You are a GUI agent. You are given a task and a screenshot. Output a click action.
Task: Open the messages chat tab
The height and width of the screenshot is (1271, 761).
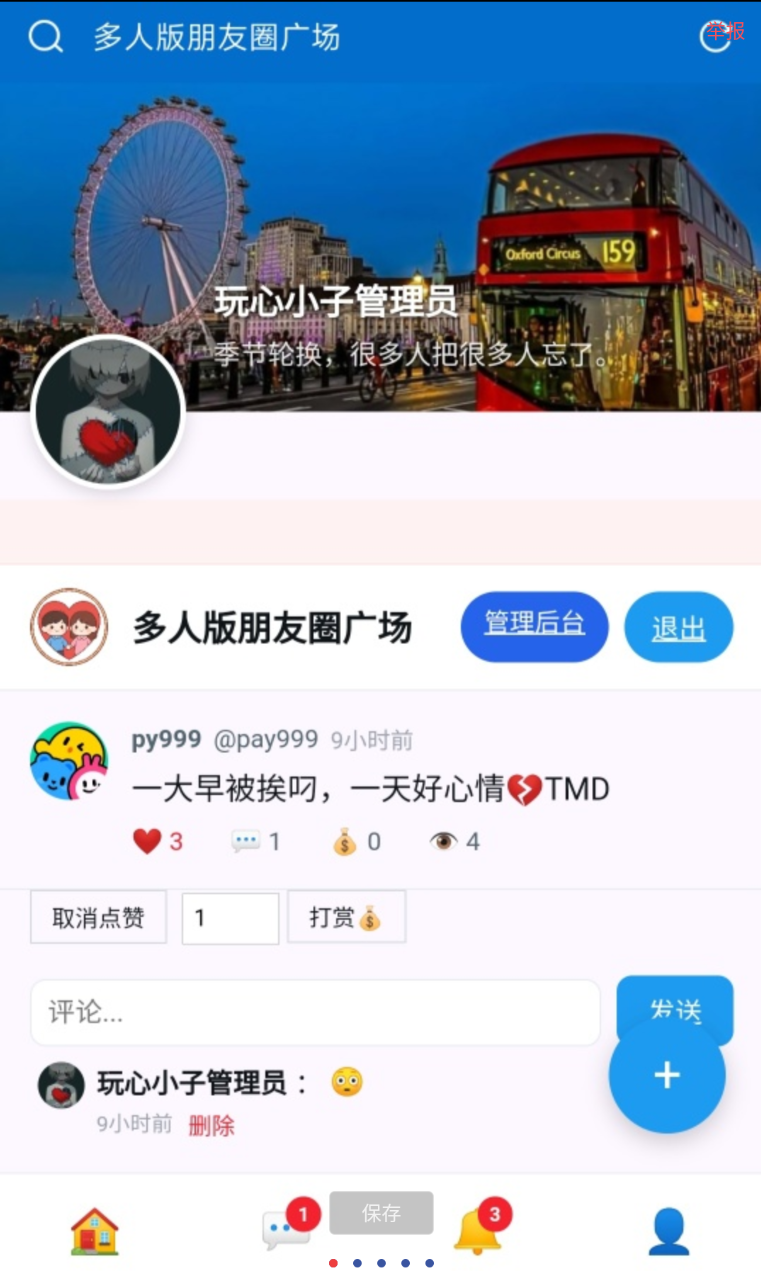pos(285,1231)
